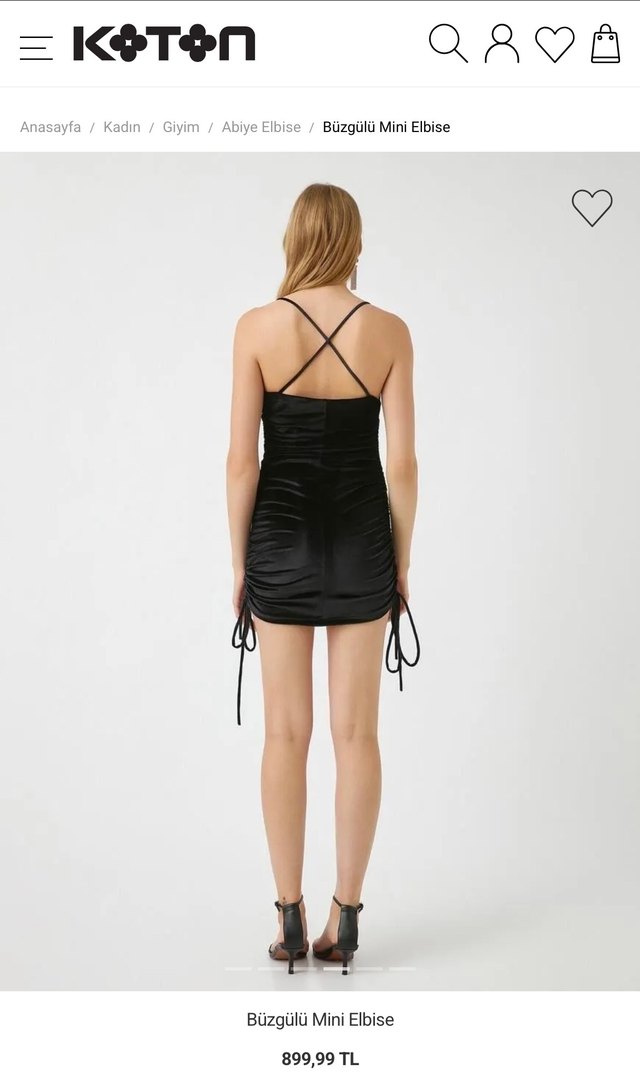Add this dress to favorites via heart
Image resolution: width=640 pixels, height=1072 pixels.
click(592, 208)
